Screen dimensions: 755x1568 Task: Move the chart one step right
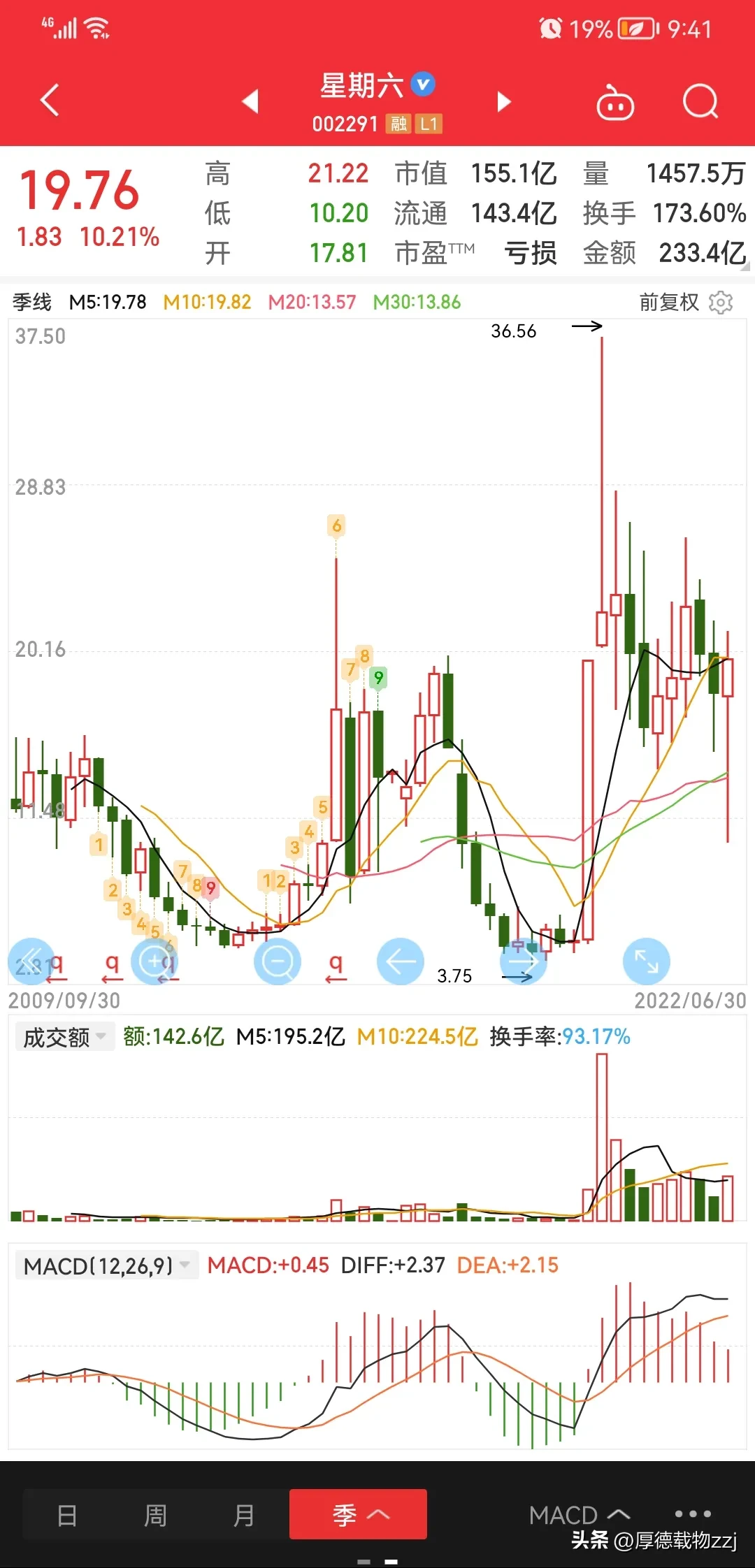coord(523,962)
